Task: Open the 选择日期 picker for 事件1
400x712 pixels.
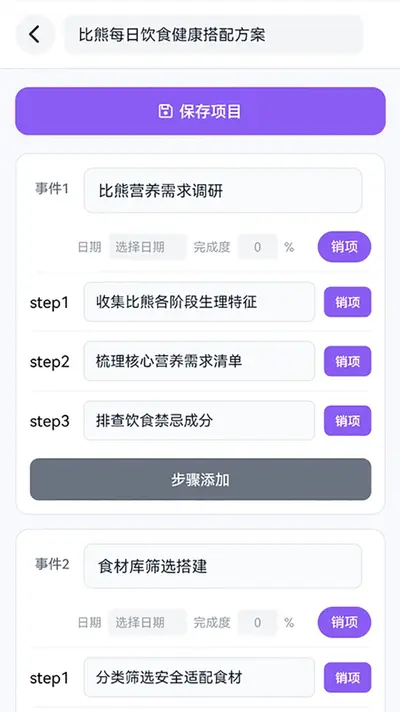Action: (x=148, y=247)
